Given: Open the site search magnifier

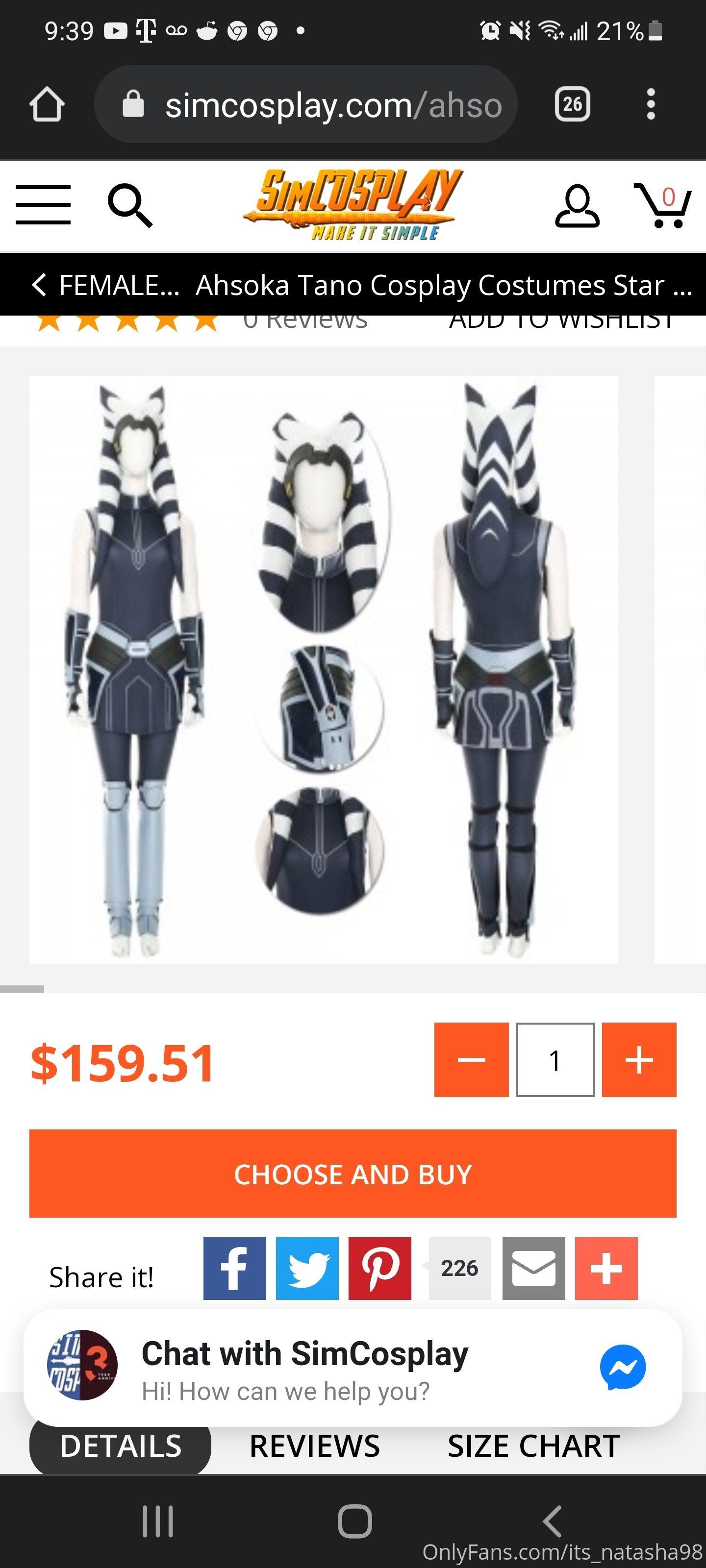Looking at the screenshot, I should 130,206.
